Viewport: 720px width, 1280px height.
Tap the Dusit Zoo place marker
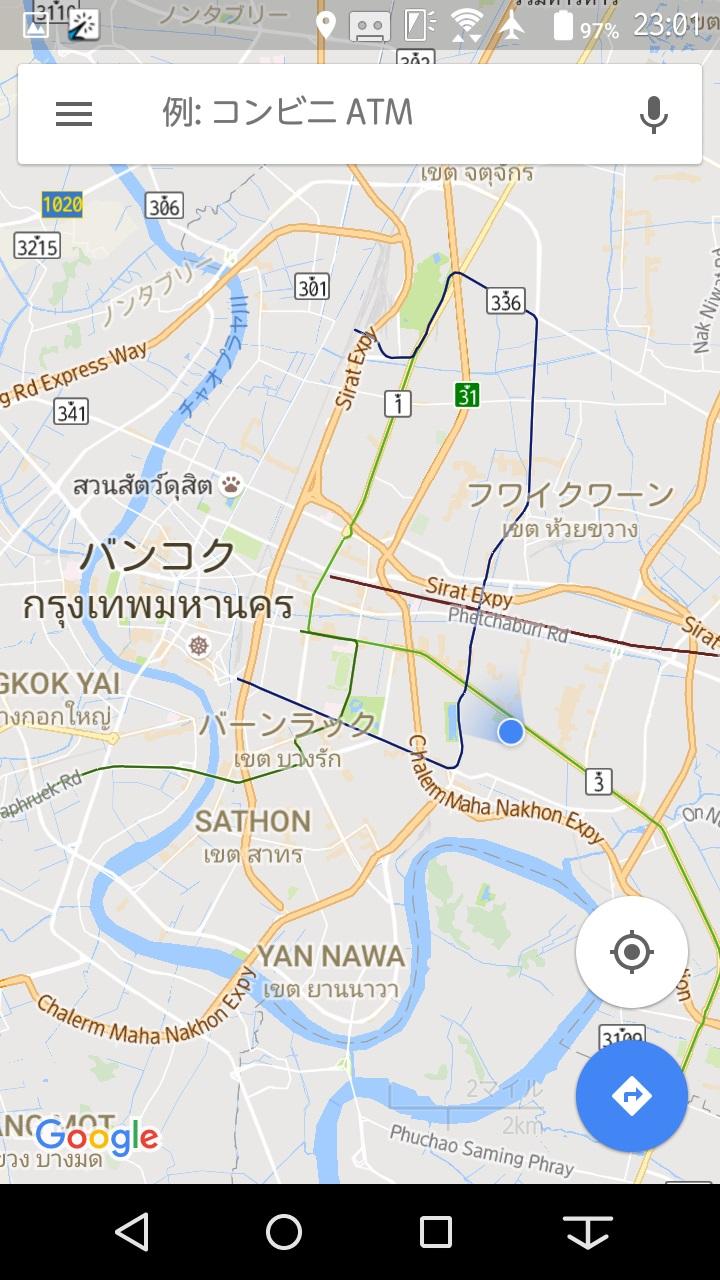(x=231, y=486)
